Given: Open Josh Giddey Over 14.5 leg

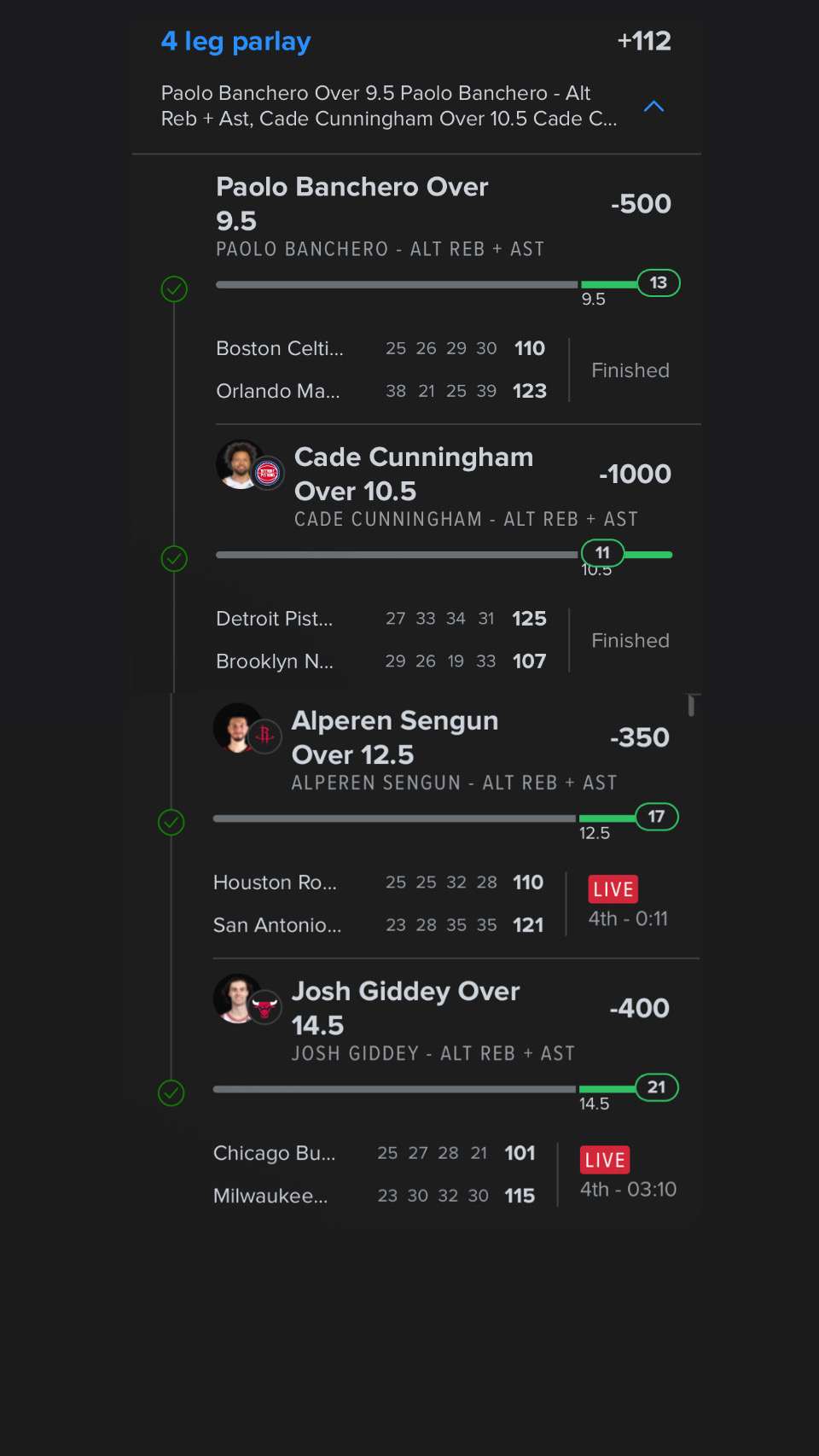Looking at the screenshot, I should coord(405,1007).
